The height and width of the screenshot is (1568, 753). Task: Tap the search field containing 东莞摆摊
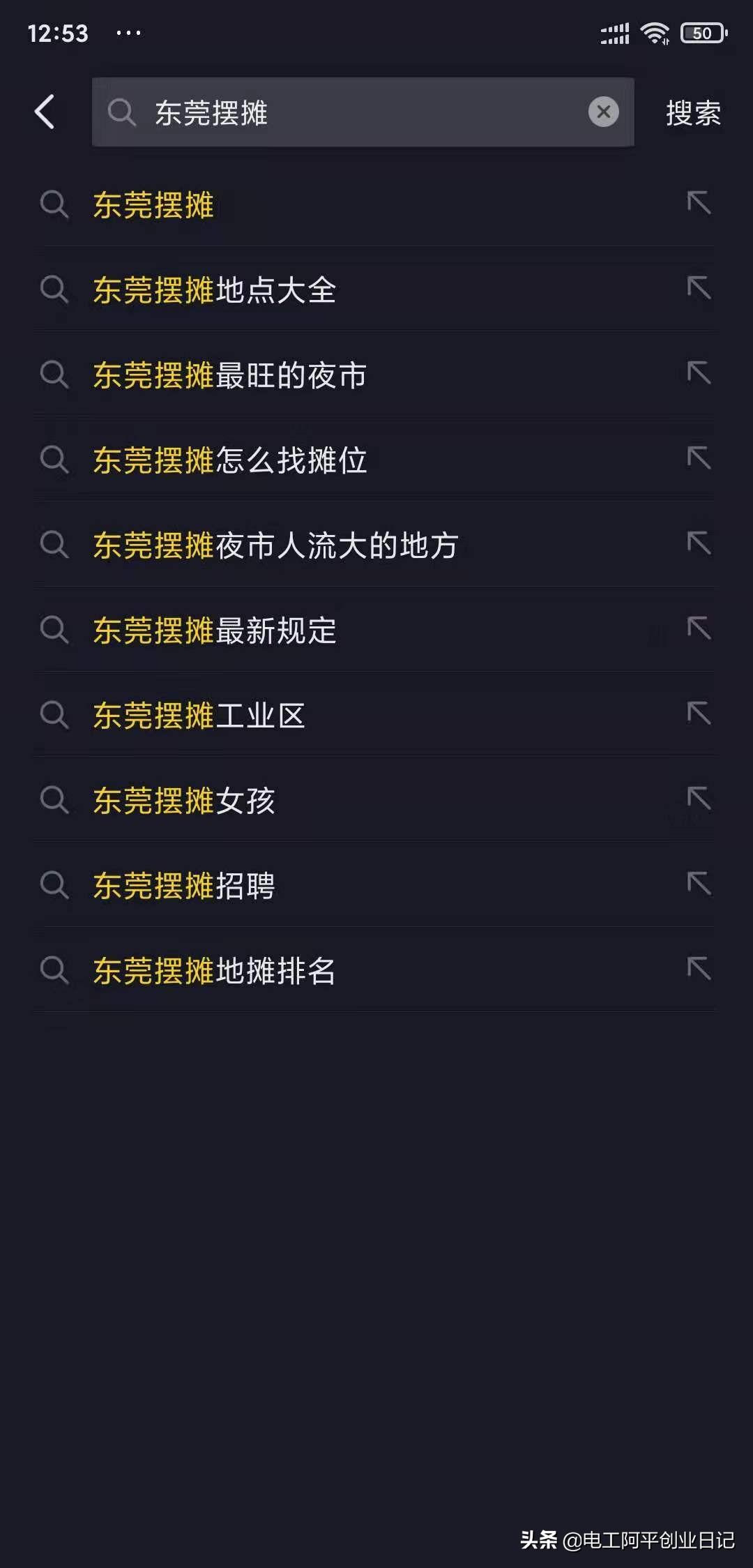click(x=363, y=112)
